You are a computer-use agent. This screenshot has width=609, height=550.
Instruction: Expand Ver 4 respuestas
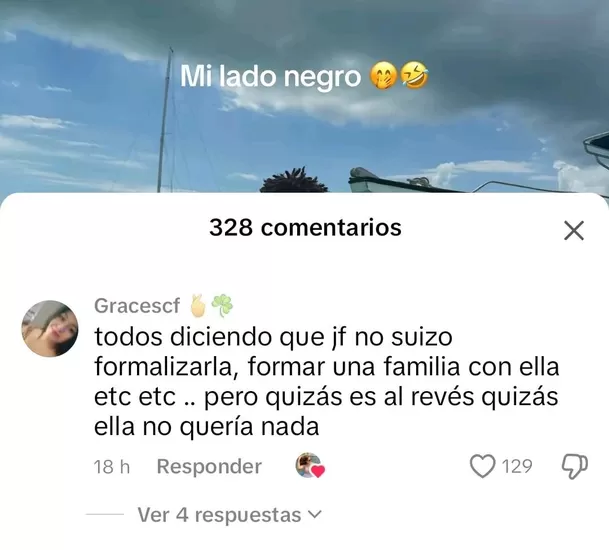(x=230, y=515)
